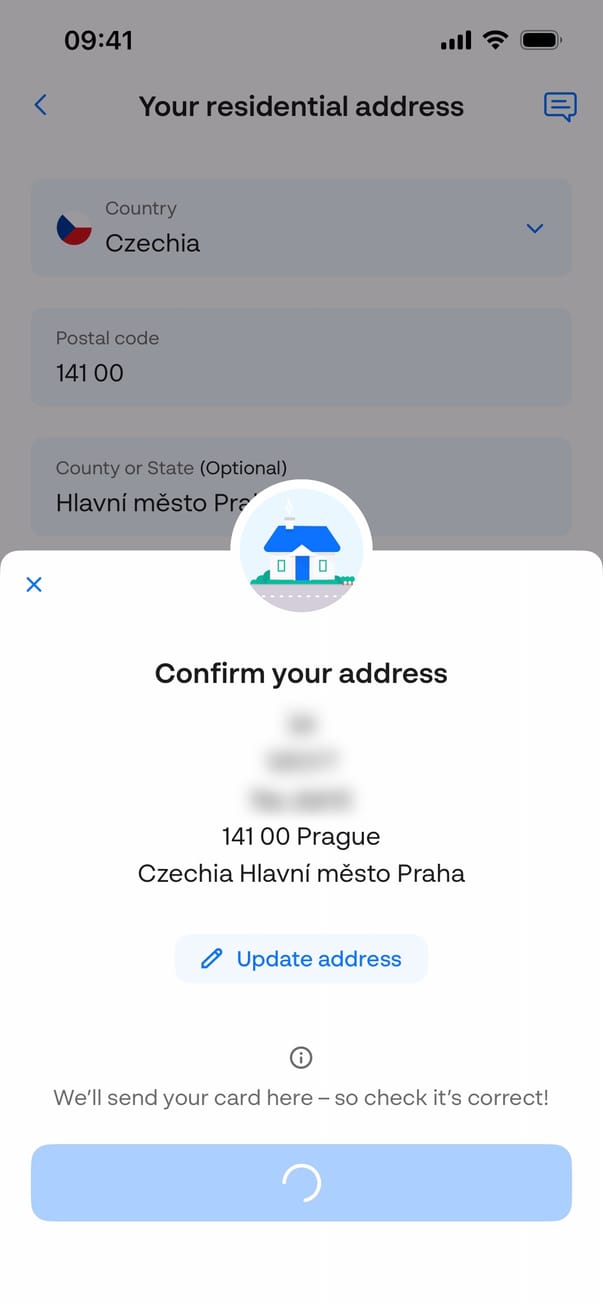Tap the loading confirm button
603x1305 pixels.
(301, 1183)
